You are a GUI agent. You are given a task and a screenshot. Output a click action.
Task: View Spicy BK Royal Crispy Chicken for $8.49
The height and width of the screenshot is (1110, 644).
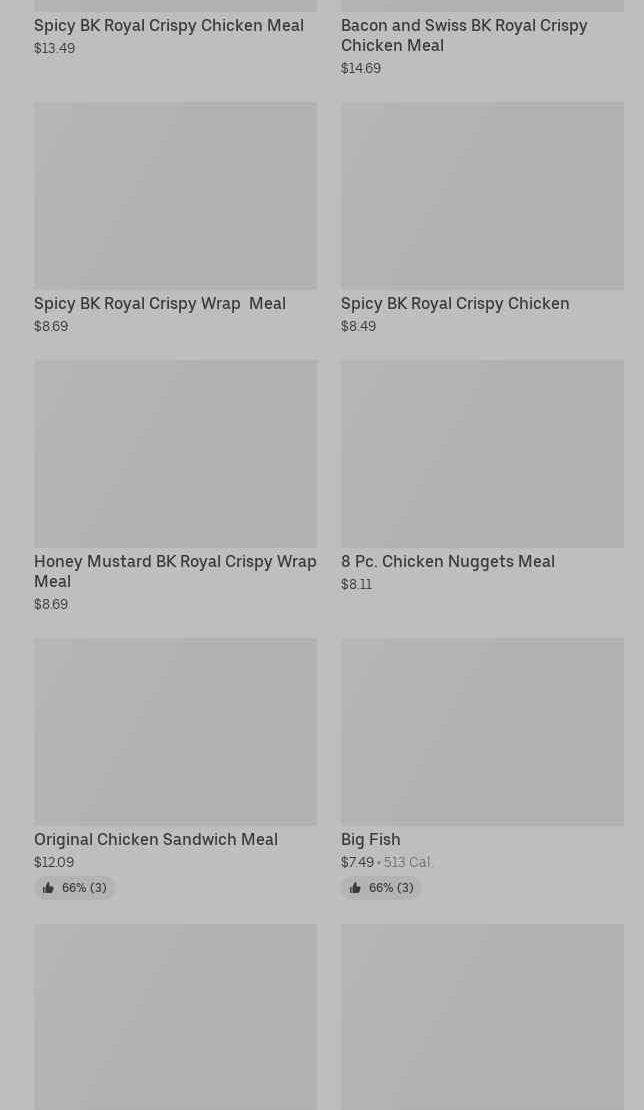483,218
